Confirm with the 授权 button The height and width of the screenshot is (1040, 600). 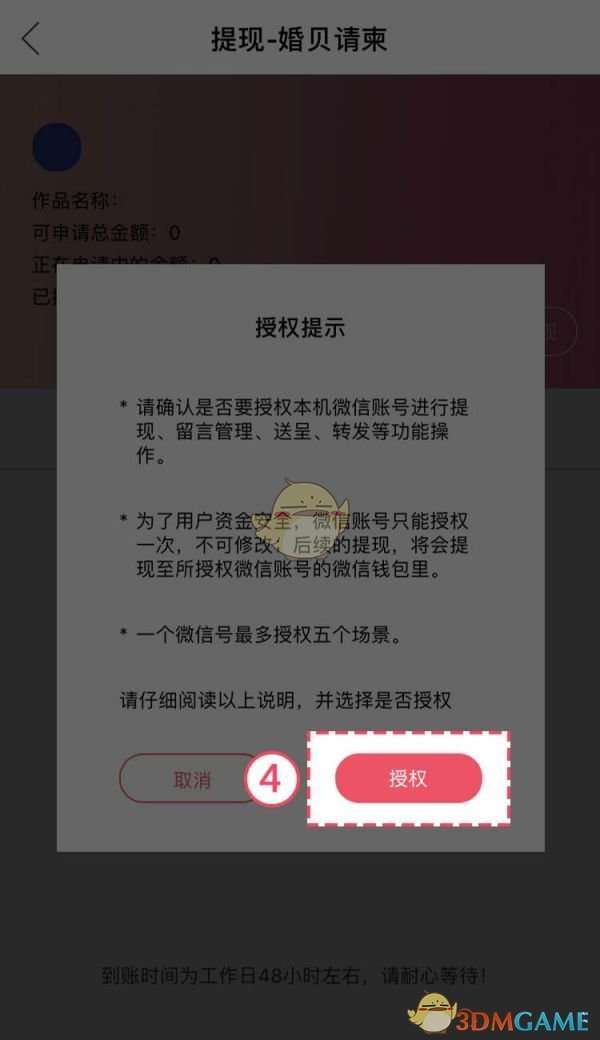tap(408, 778)
